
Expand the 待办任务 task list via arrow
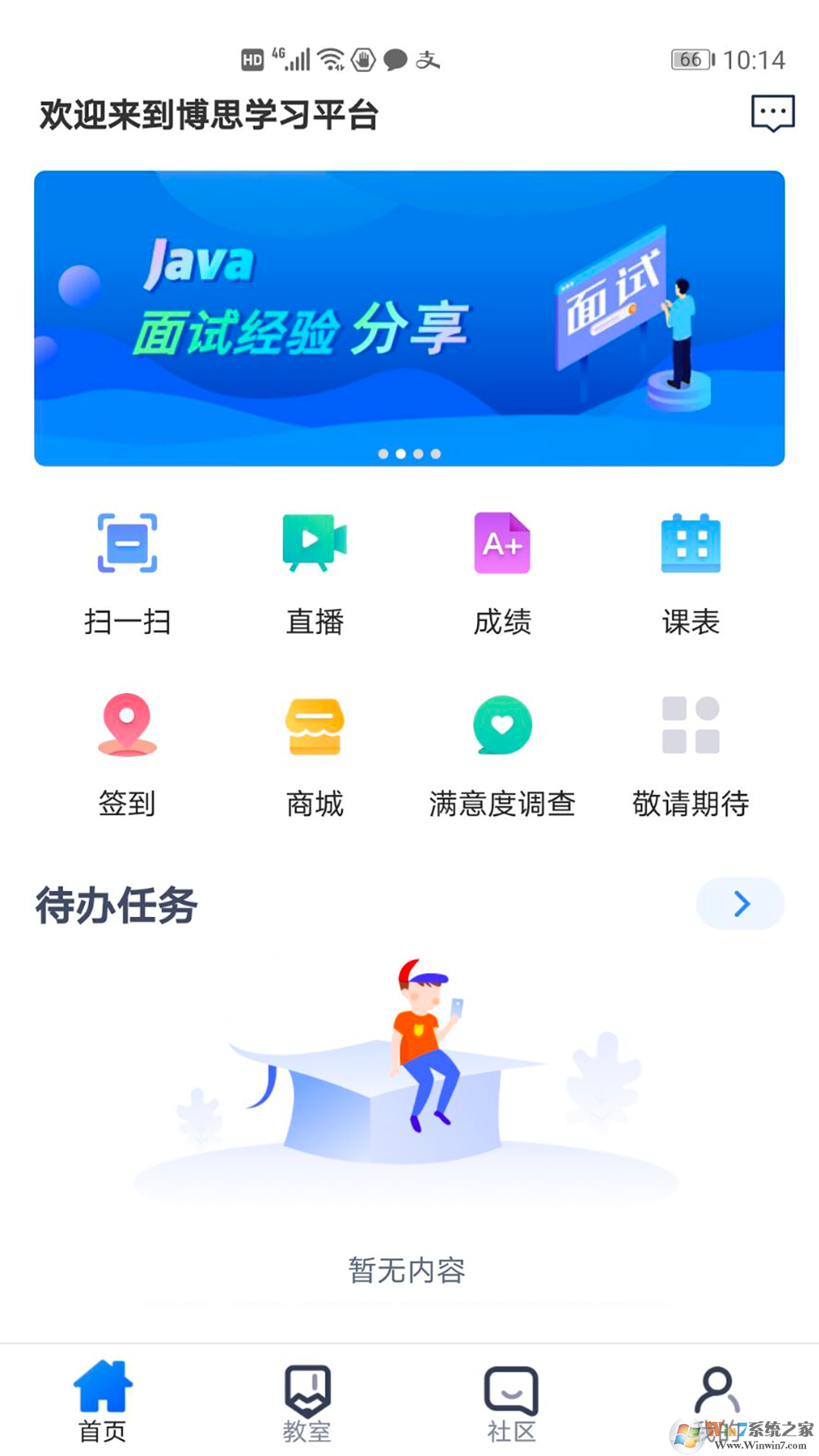click(739, 903)
